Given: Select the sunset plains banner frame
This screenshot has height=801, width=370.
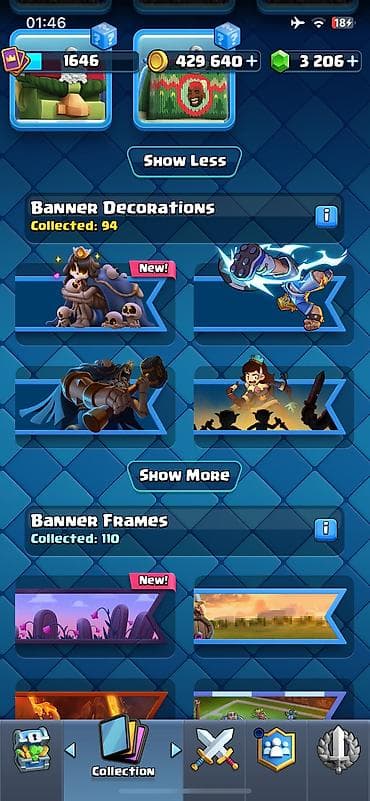Looking at the screenshot, I should 273,616.
